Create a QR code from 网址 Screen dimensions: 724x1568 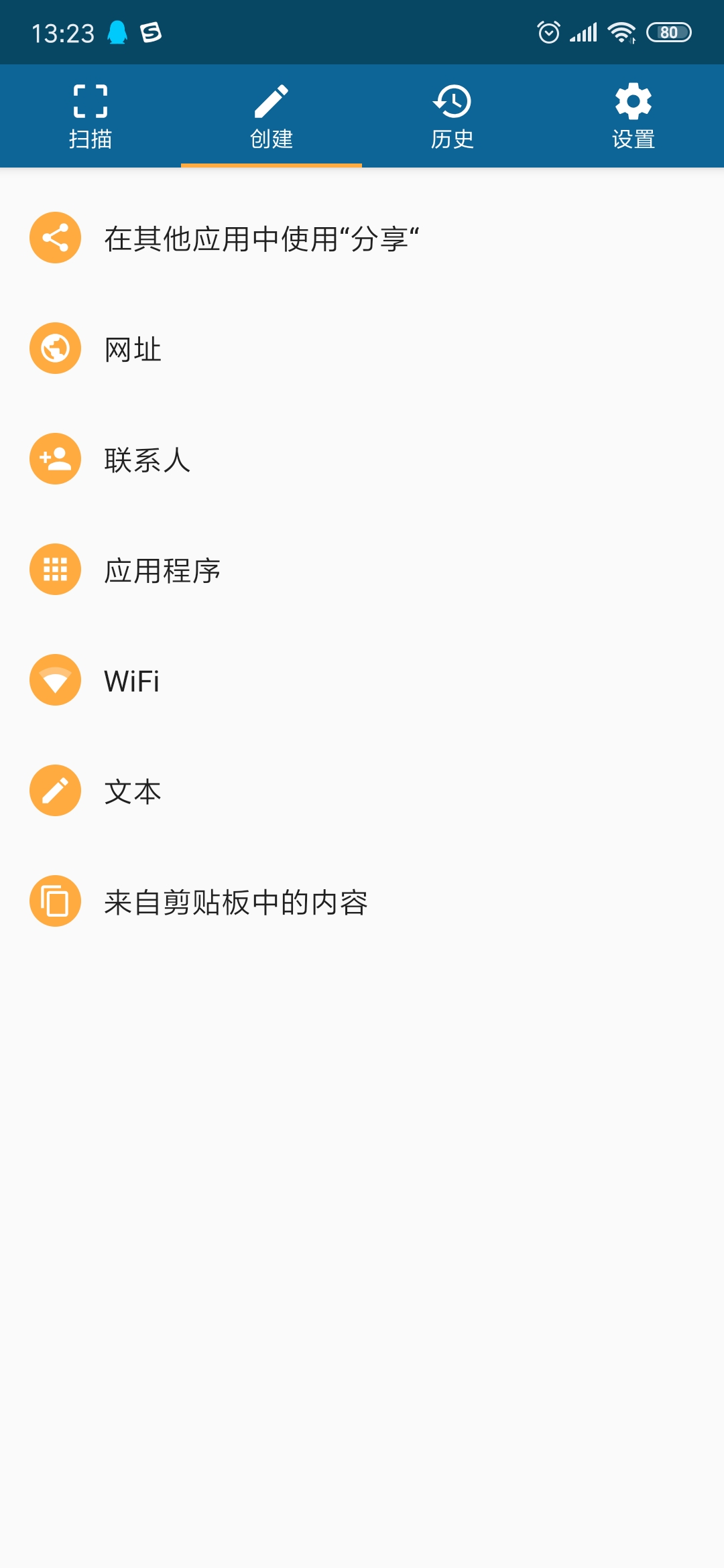pyautogui.click(x=362, y=348)
